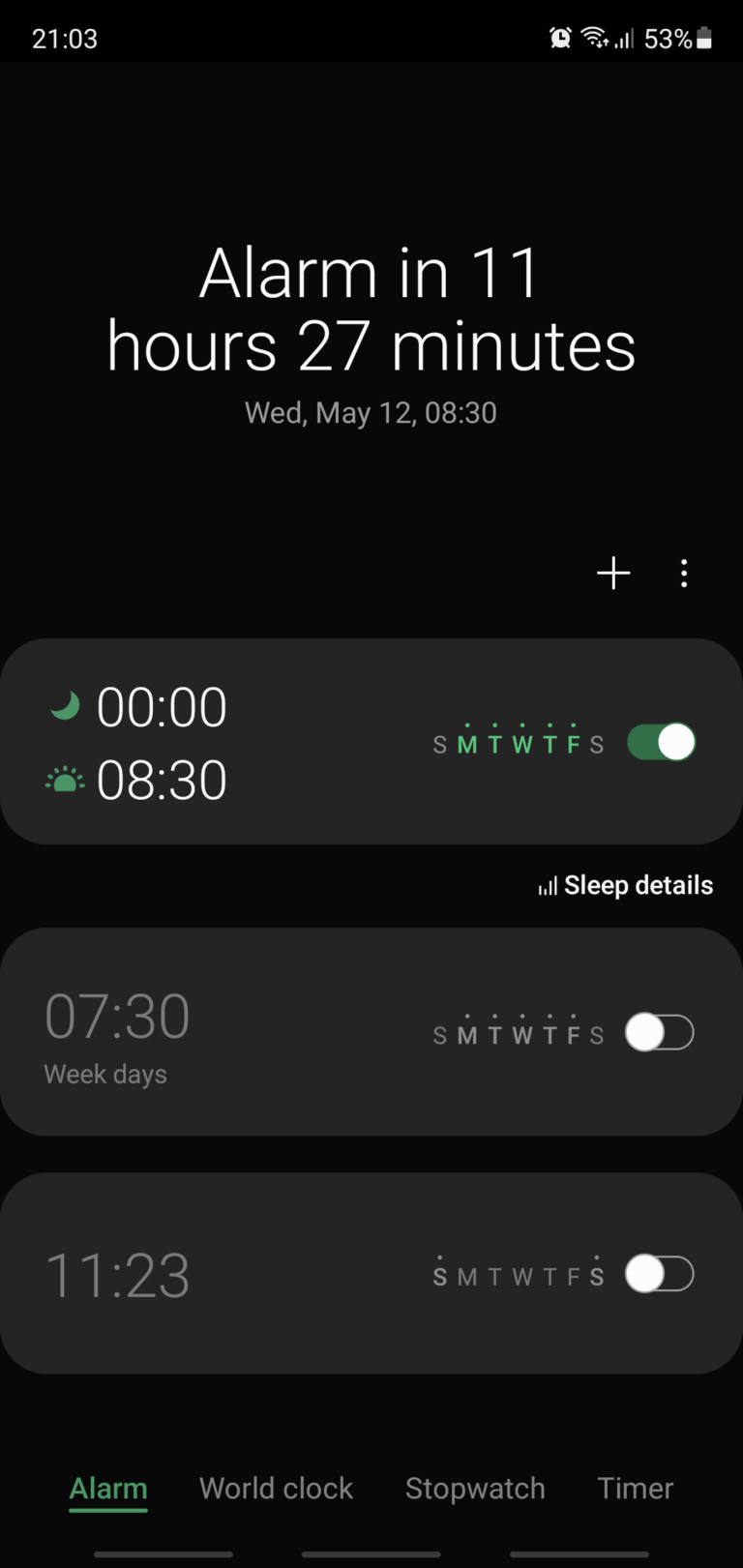Open the Timer tab
This screenshot has height=1568, width=743.
[x=635, y=1488]
